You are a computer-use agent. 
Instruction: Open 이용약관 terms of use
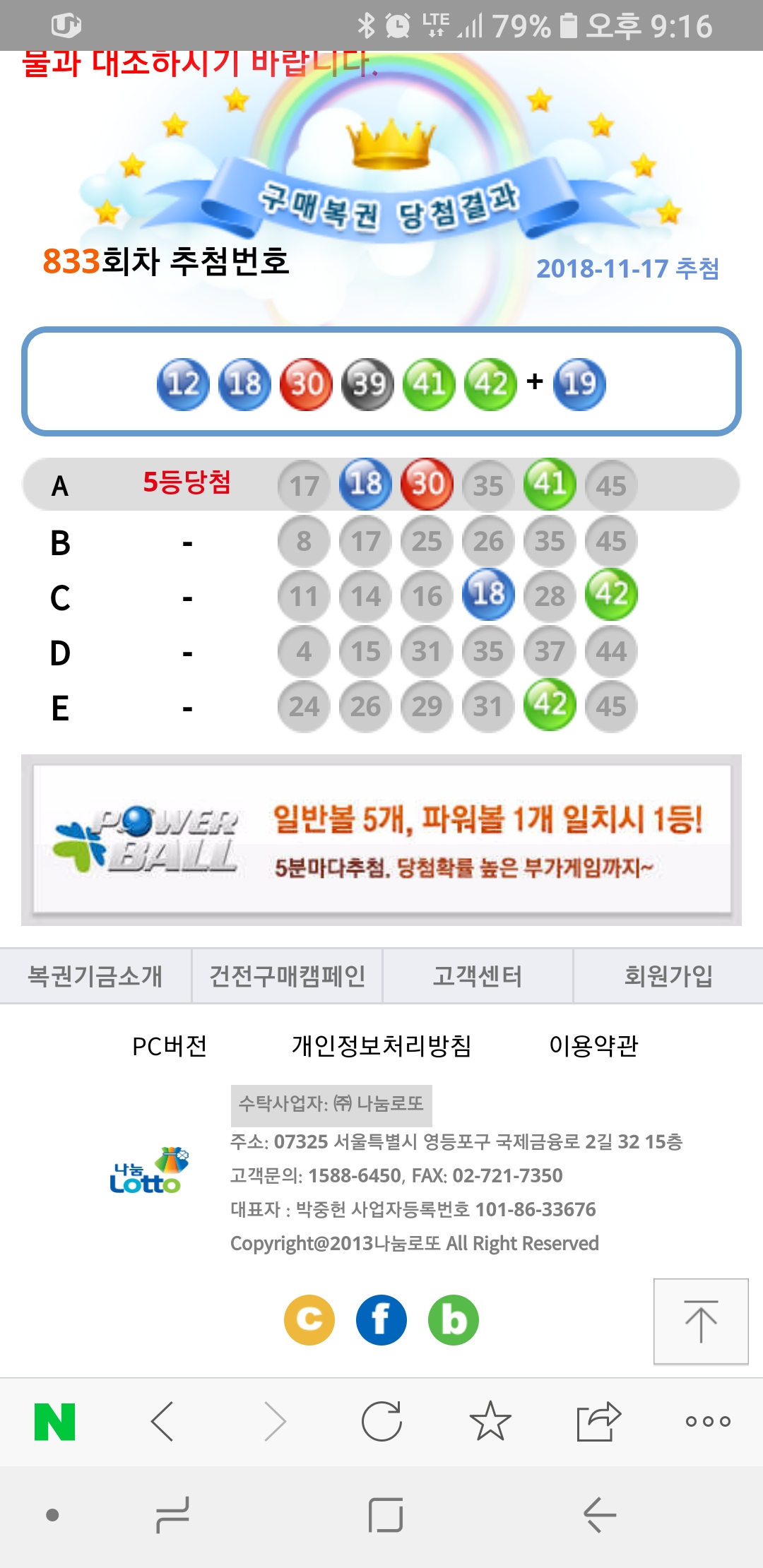click(593, 1046)
